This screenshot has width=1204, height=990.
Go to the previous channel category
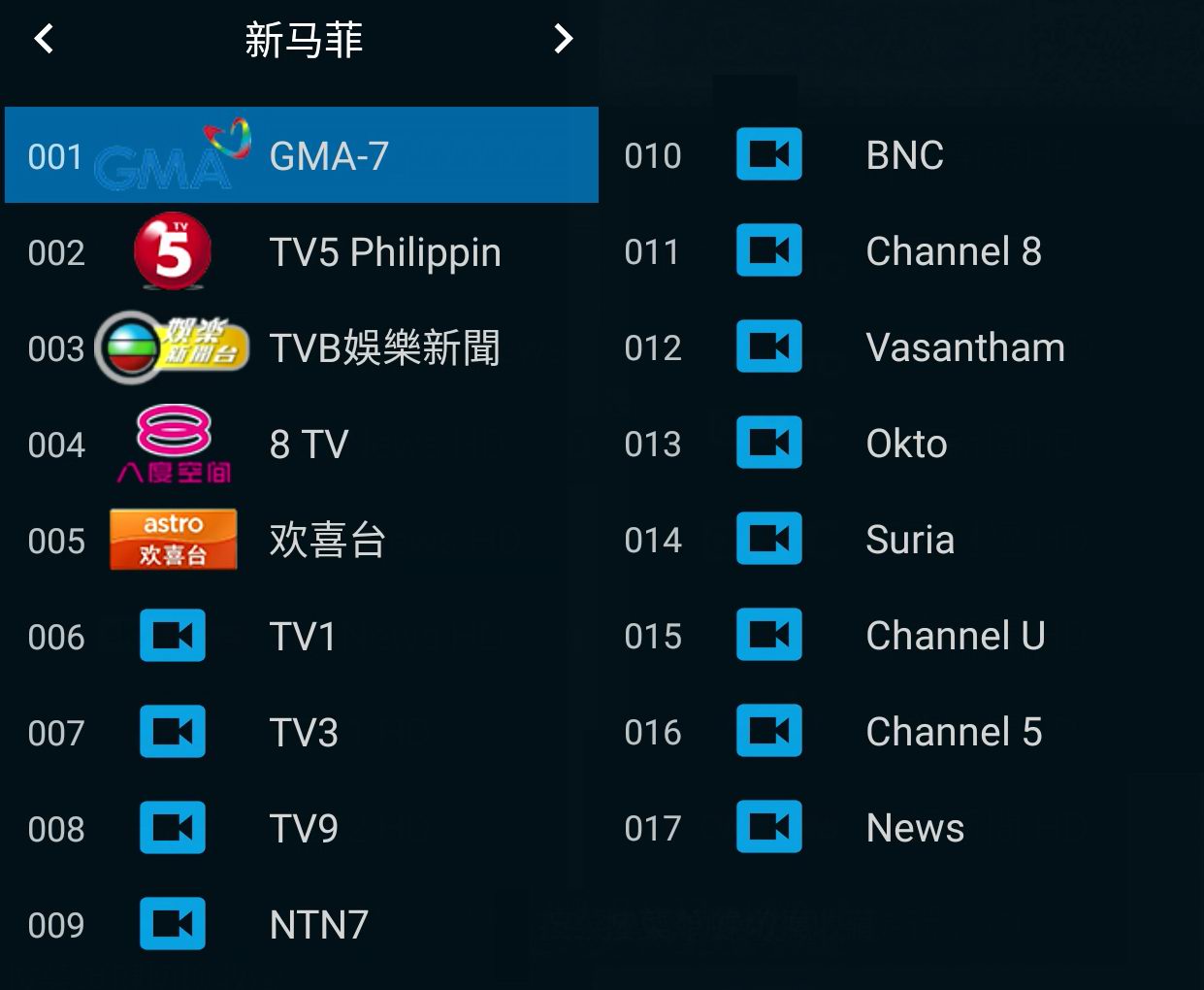[x=44, y=39]
